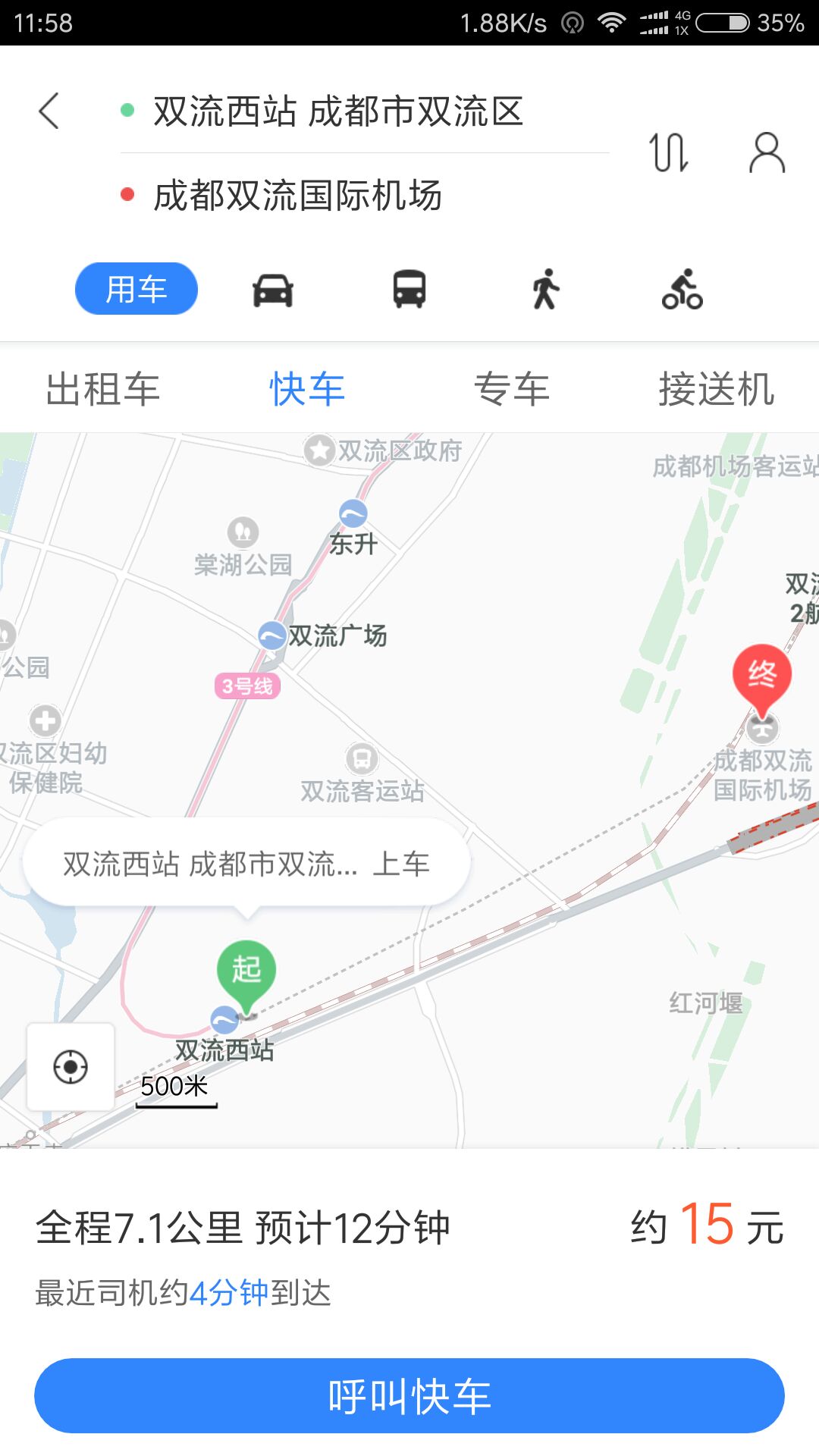Center map on my current location

coord(71,1067)
